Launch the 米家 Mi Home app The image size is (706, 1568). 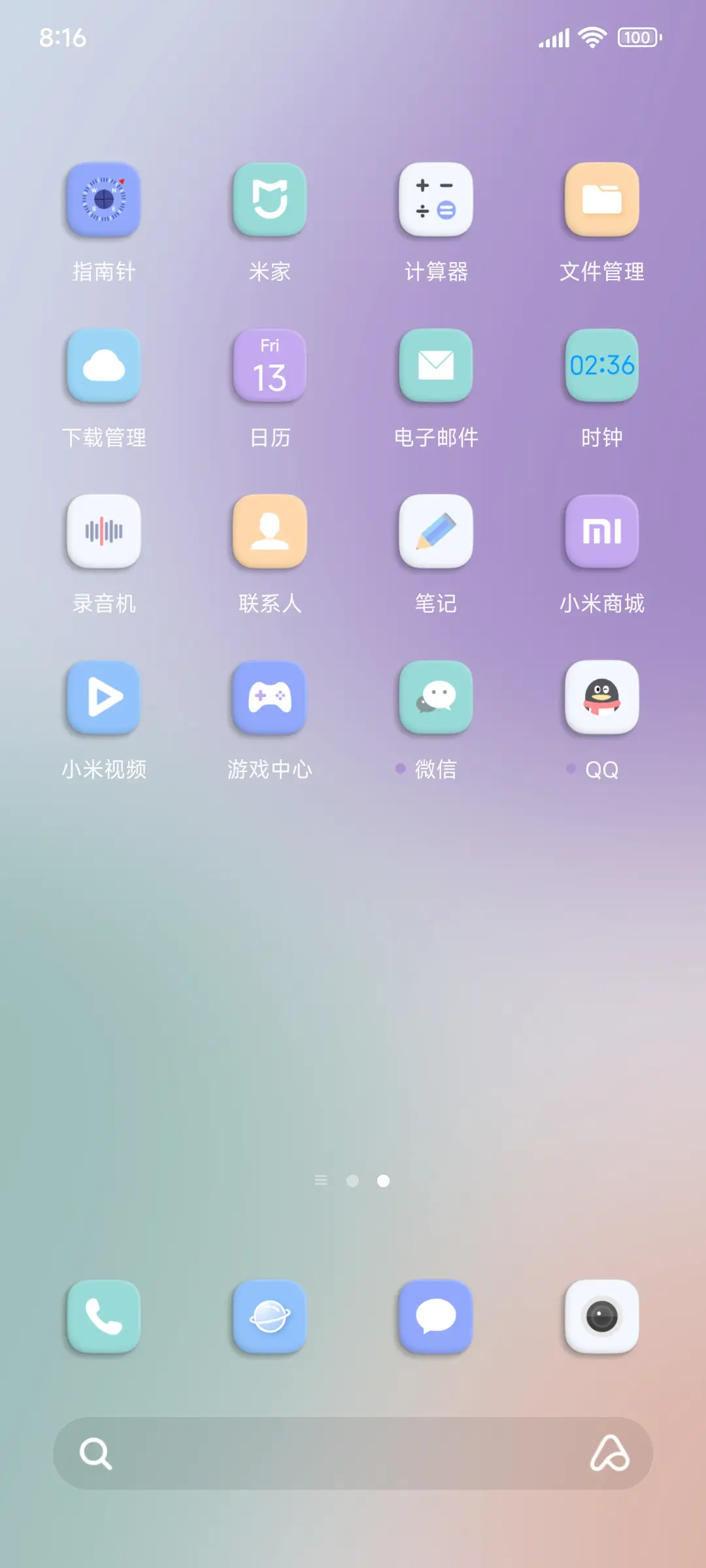tap(269, 200)
